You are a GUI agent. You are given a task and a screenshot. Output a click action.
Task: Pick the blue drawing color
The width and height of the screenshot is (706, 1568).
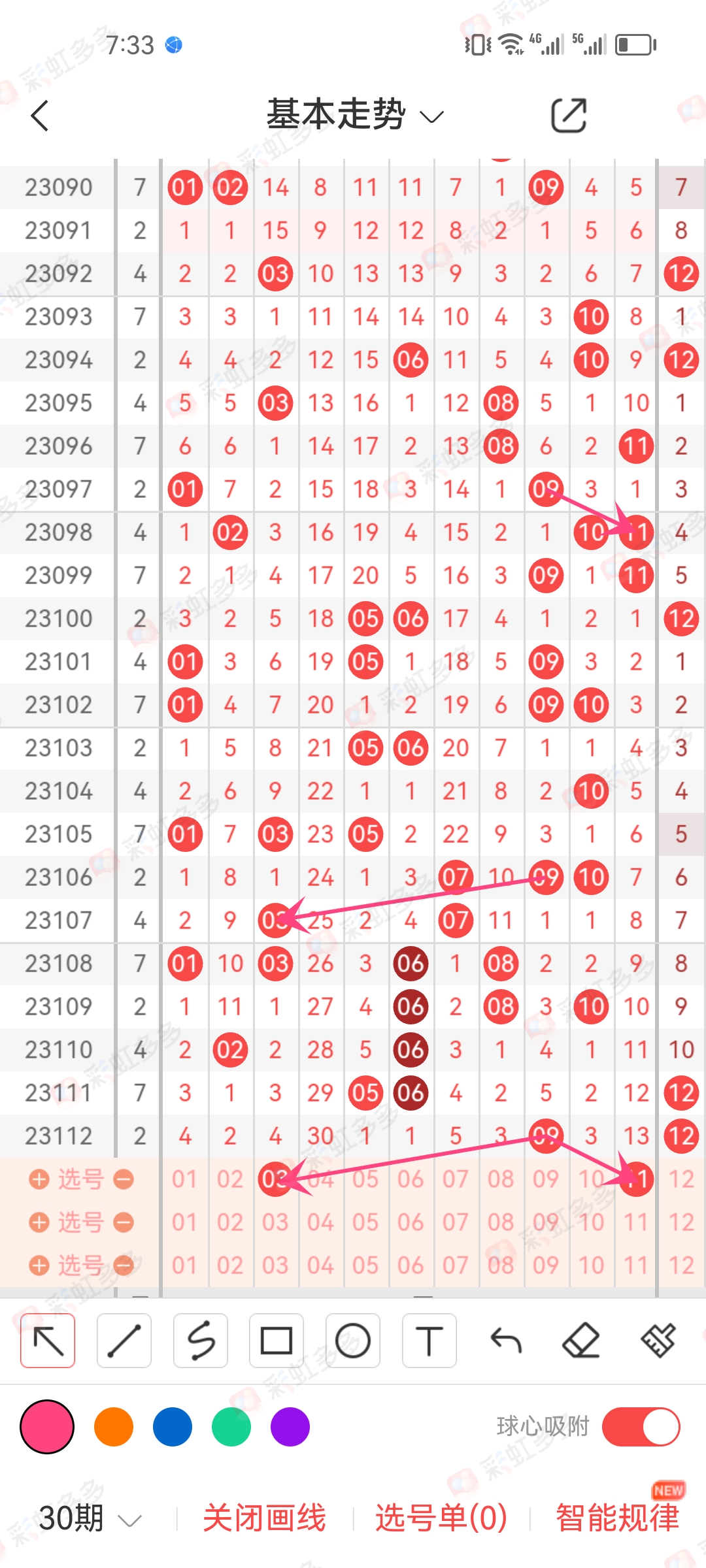tap(173, 1427)
